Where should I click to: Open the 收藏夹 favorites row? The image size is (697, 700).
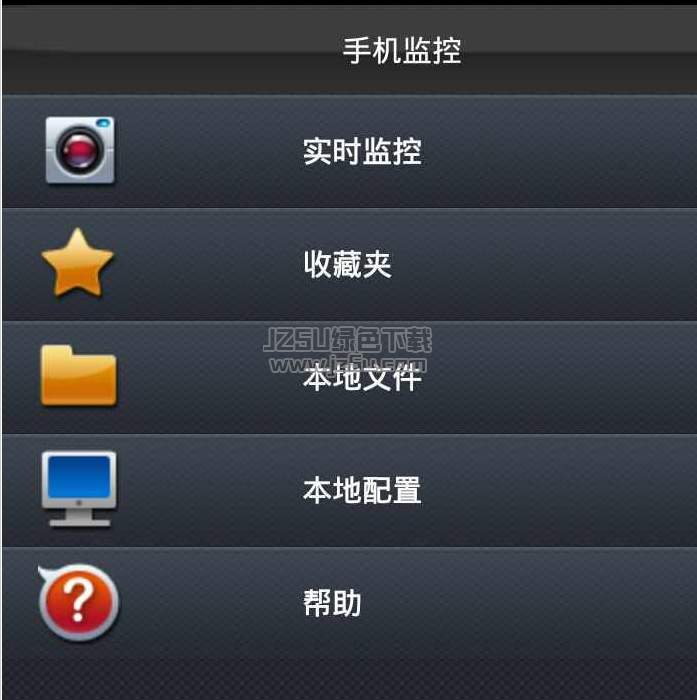(x=346, y=265)
